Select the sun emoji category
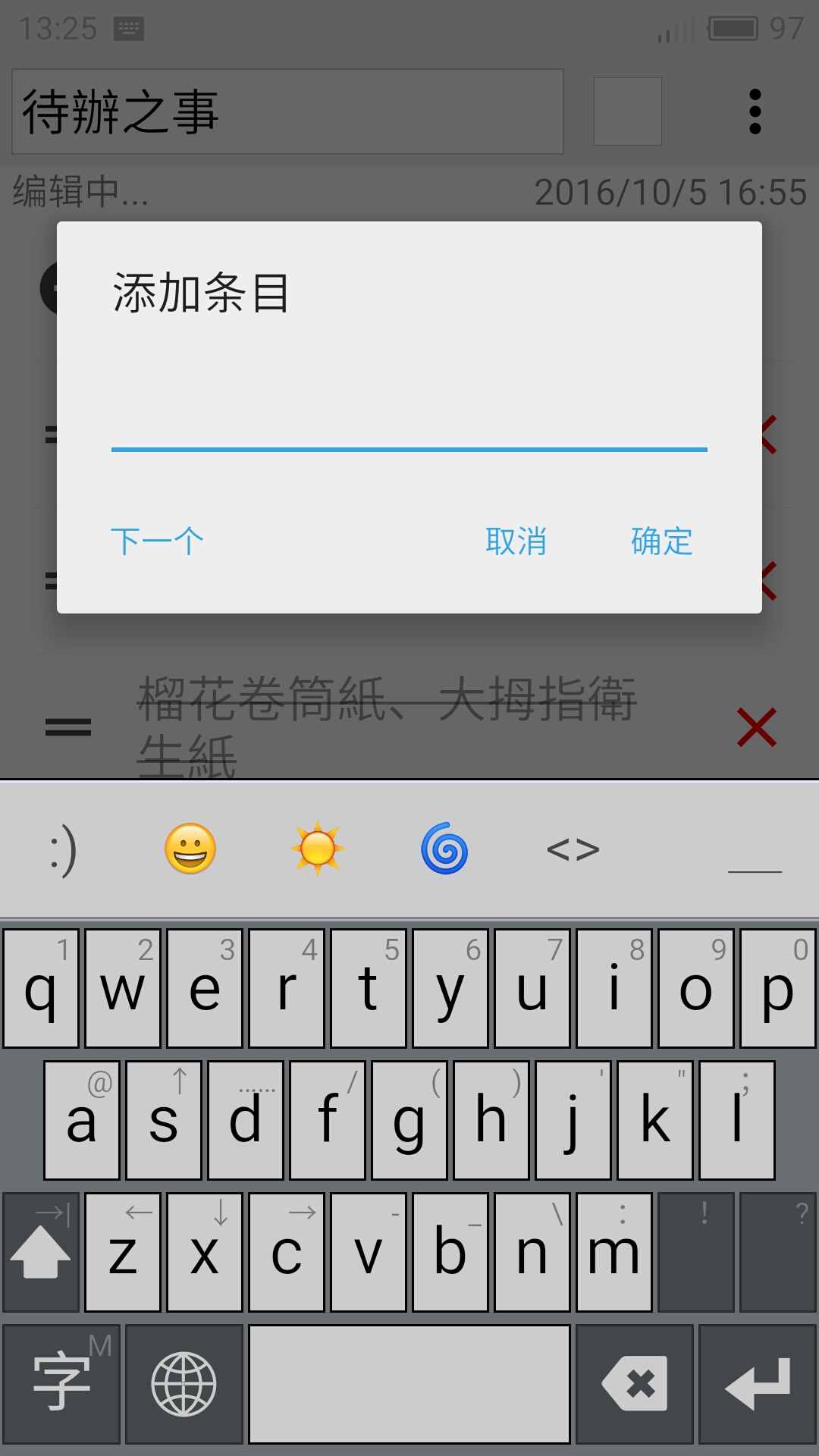This screenshot has height=1456, width=819. tap(318, 849)
